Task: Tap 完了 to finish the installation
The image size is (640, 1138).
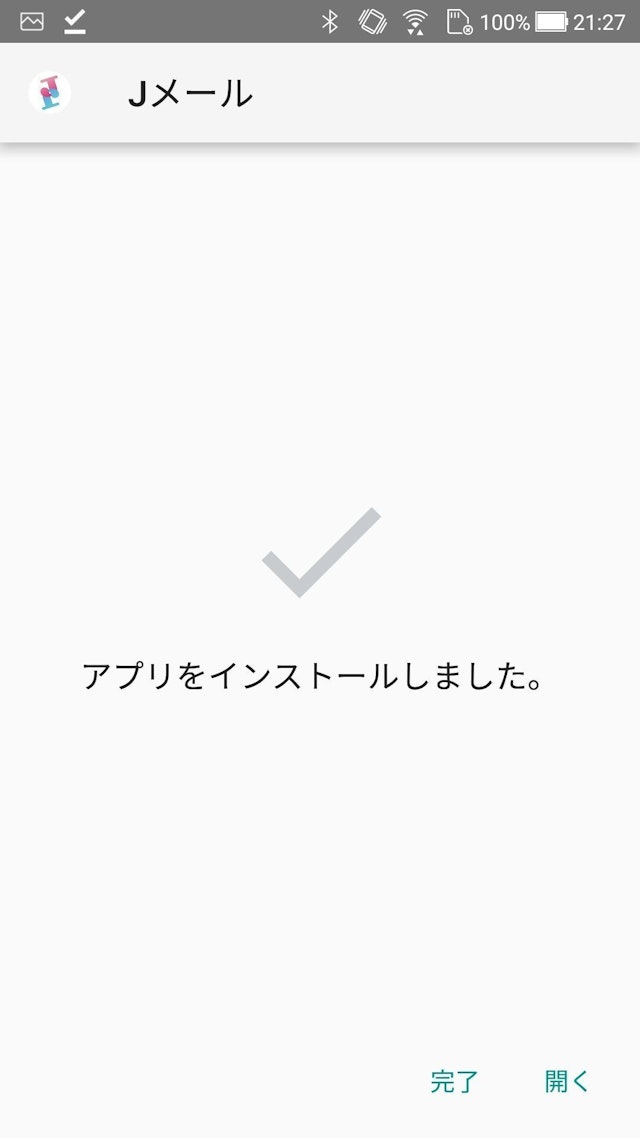Action: coord(455,1081)
